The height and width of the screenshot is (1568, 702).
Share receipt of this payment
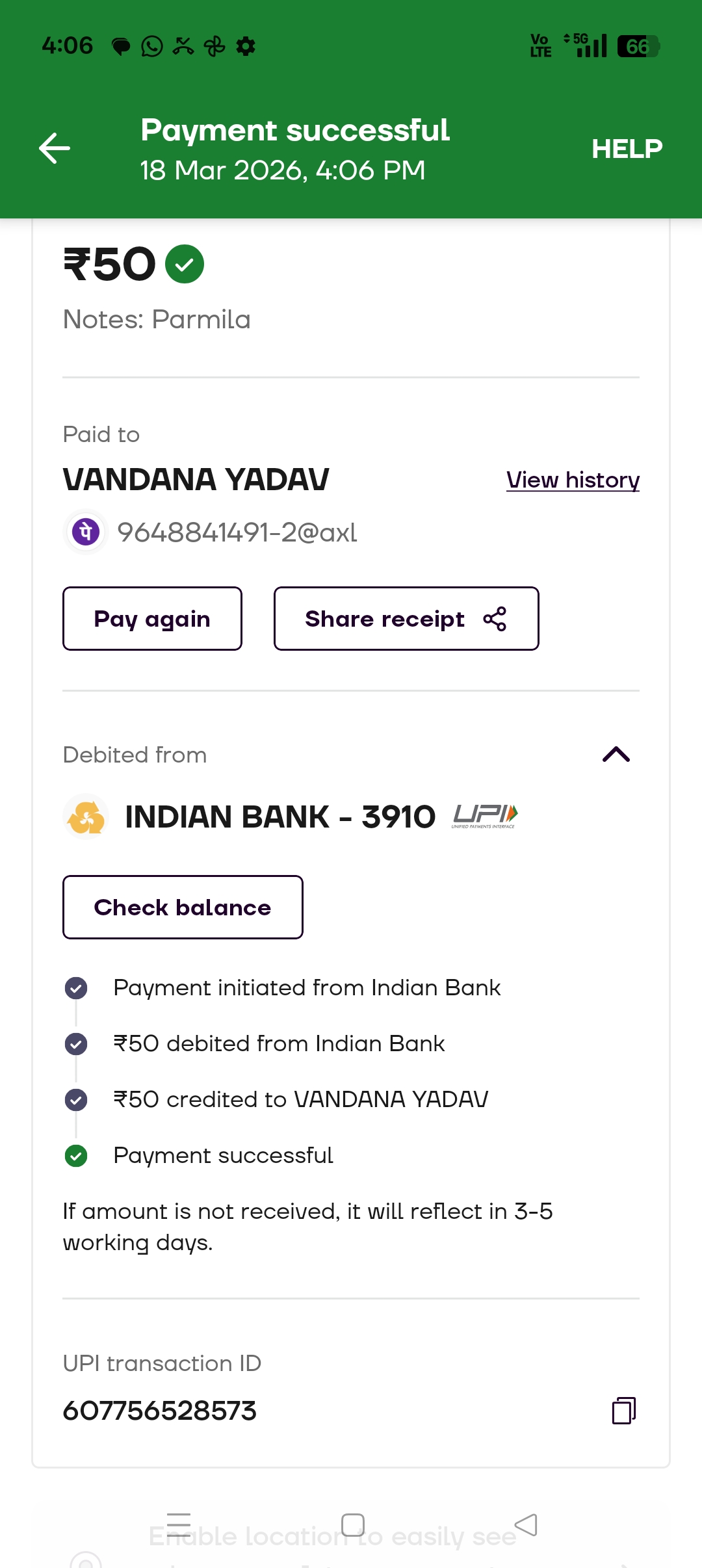[x=406, y=618]
